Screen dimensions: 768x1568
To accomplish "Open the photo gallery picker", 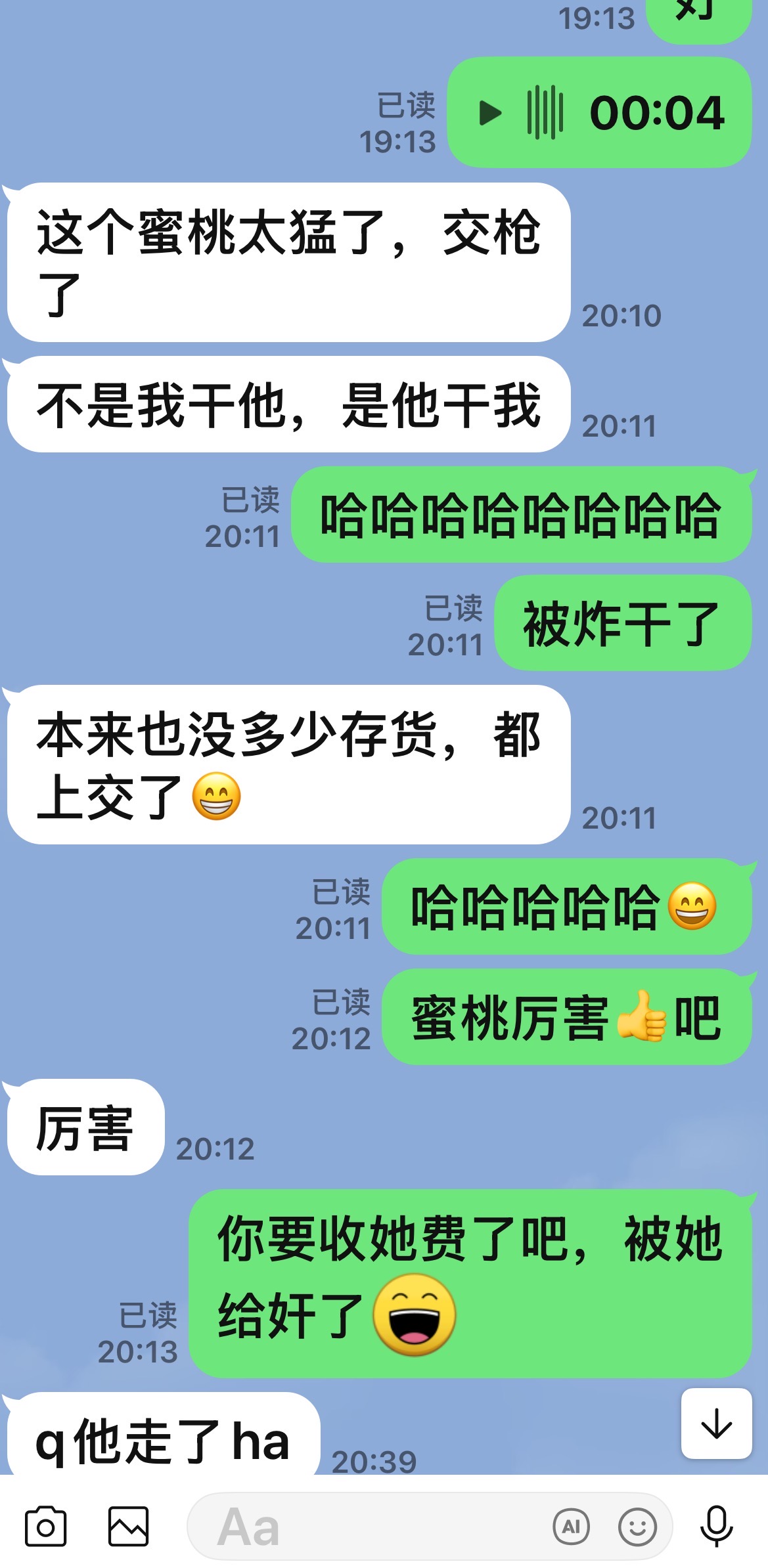I will 128,1527.
